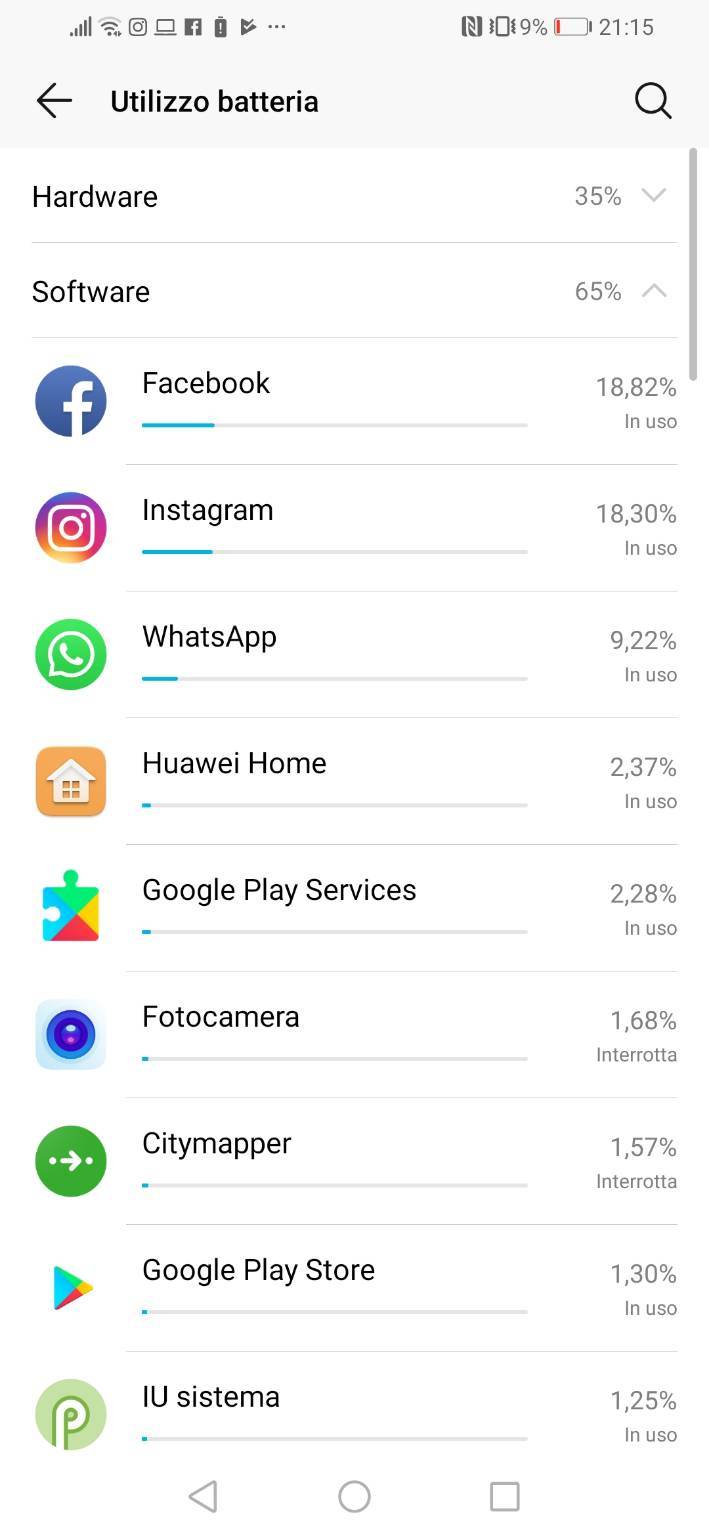709x1536 pixels.
Task: Open Google Play Services usage
Action: 354,908
